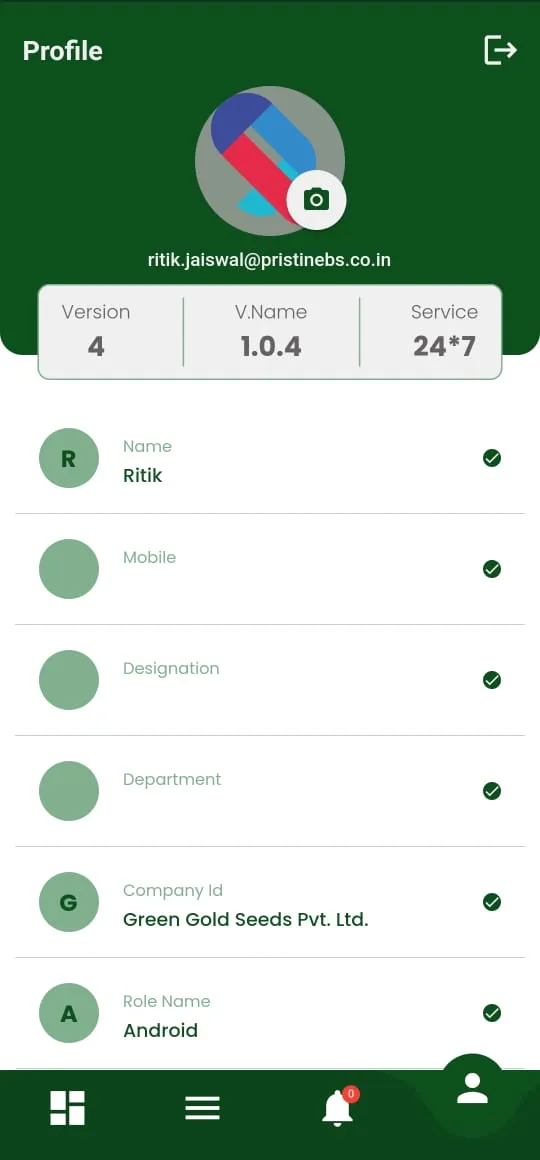Open the hamburger menu tab
This screenshot has width=540, height=1160.
pos(202,1107)
